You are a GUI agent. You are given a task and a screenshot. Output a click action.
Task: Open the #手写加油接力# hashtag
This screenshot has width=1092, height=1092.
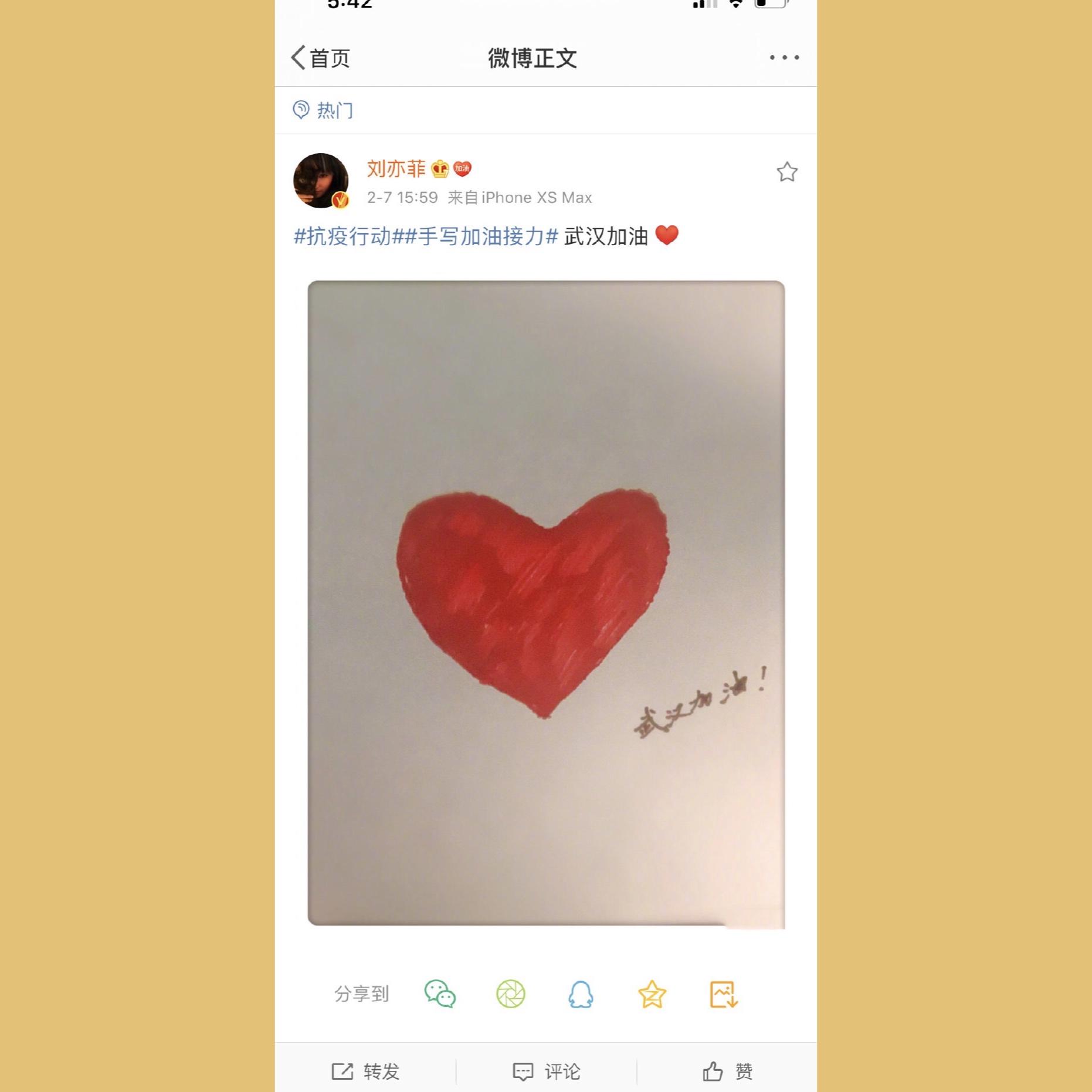pyautogui.click(x=480, y=236)
